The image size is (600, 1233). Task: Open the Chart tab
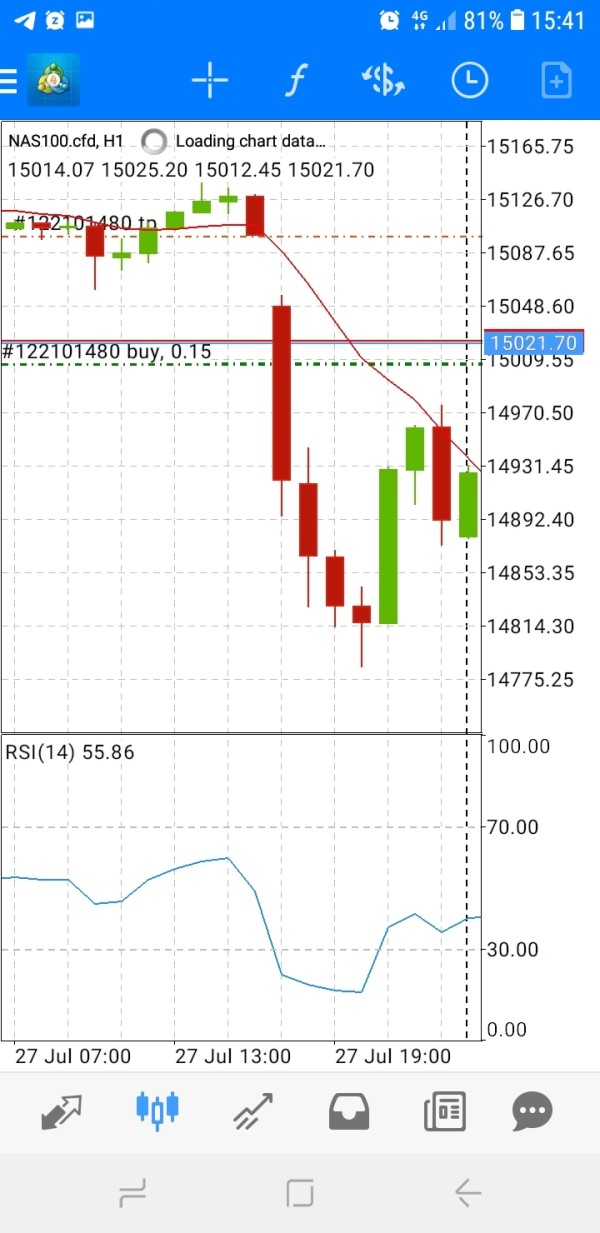click(x=157, y=1111)
